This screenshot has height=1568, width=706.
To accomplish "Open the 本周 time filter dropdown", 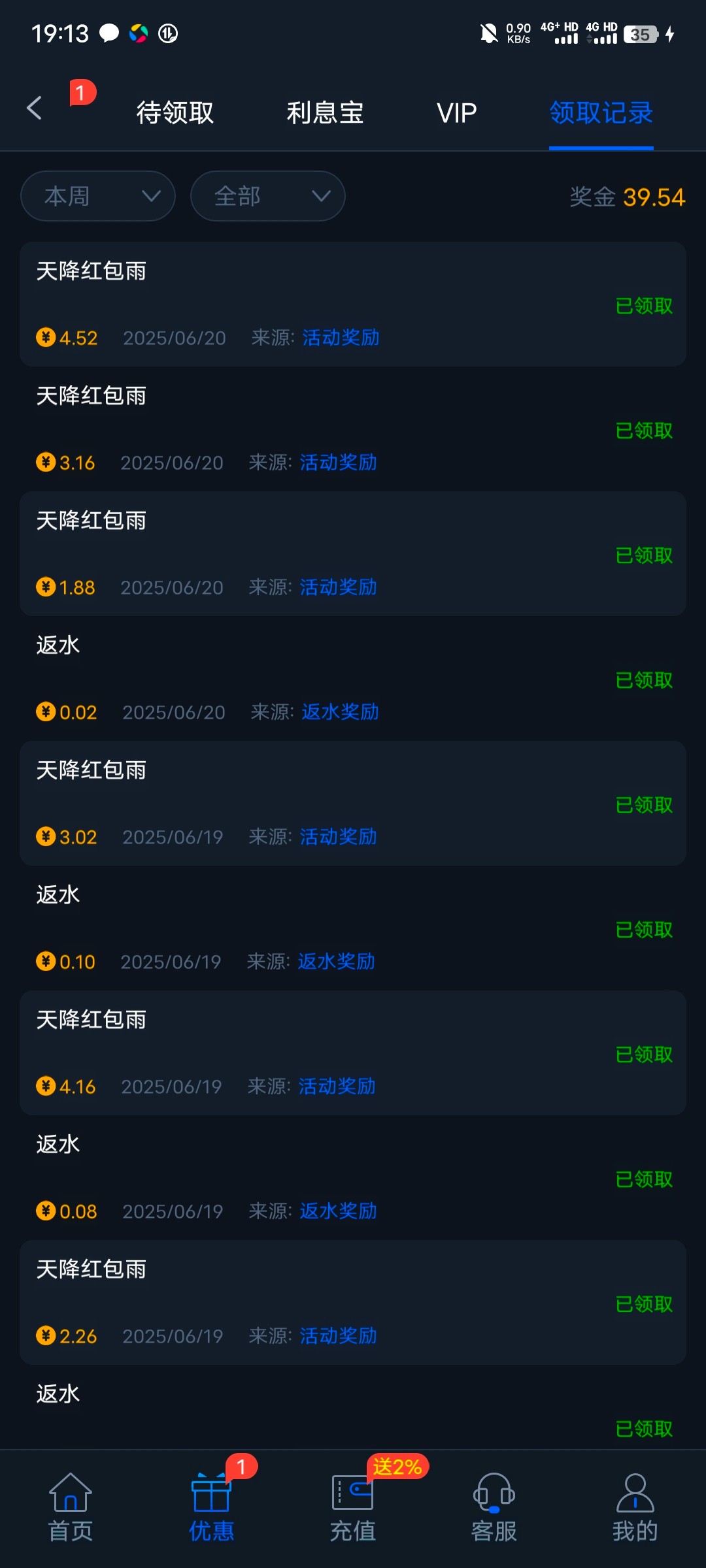I will (98, 196).
